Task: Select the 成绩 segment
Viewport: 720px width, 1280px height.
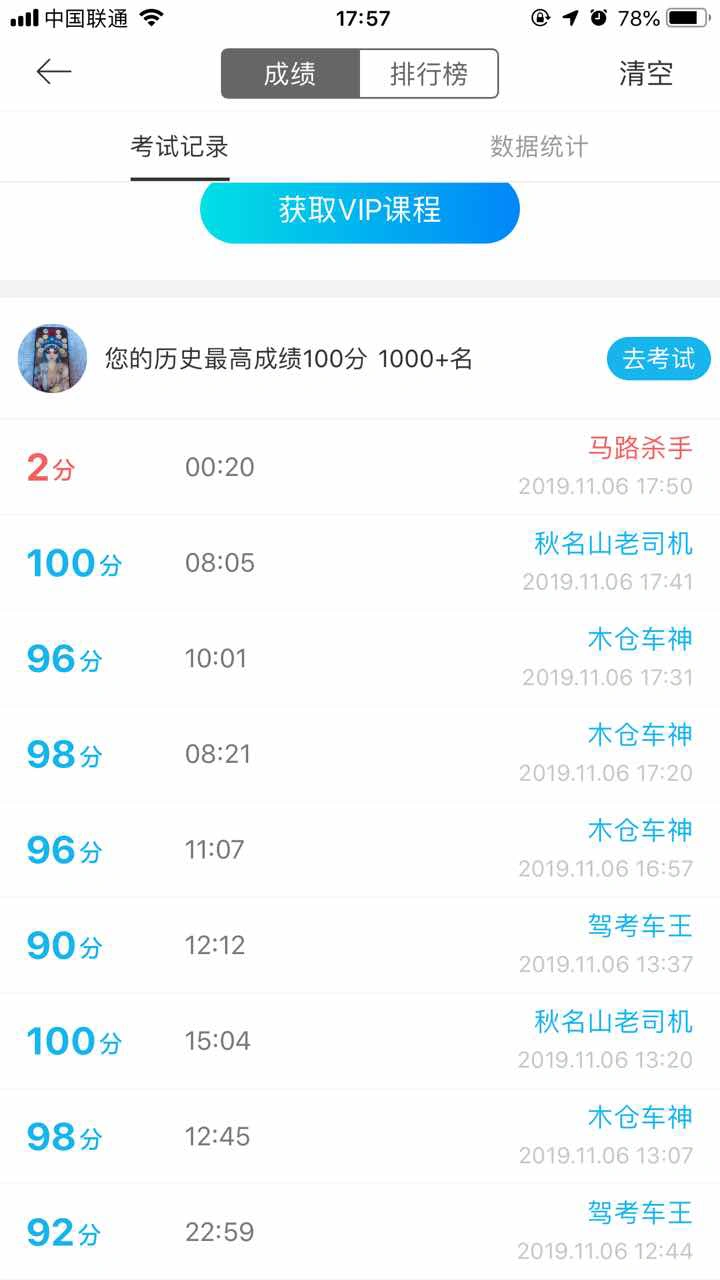Action: point(290,74)
